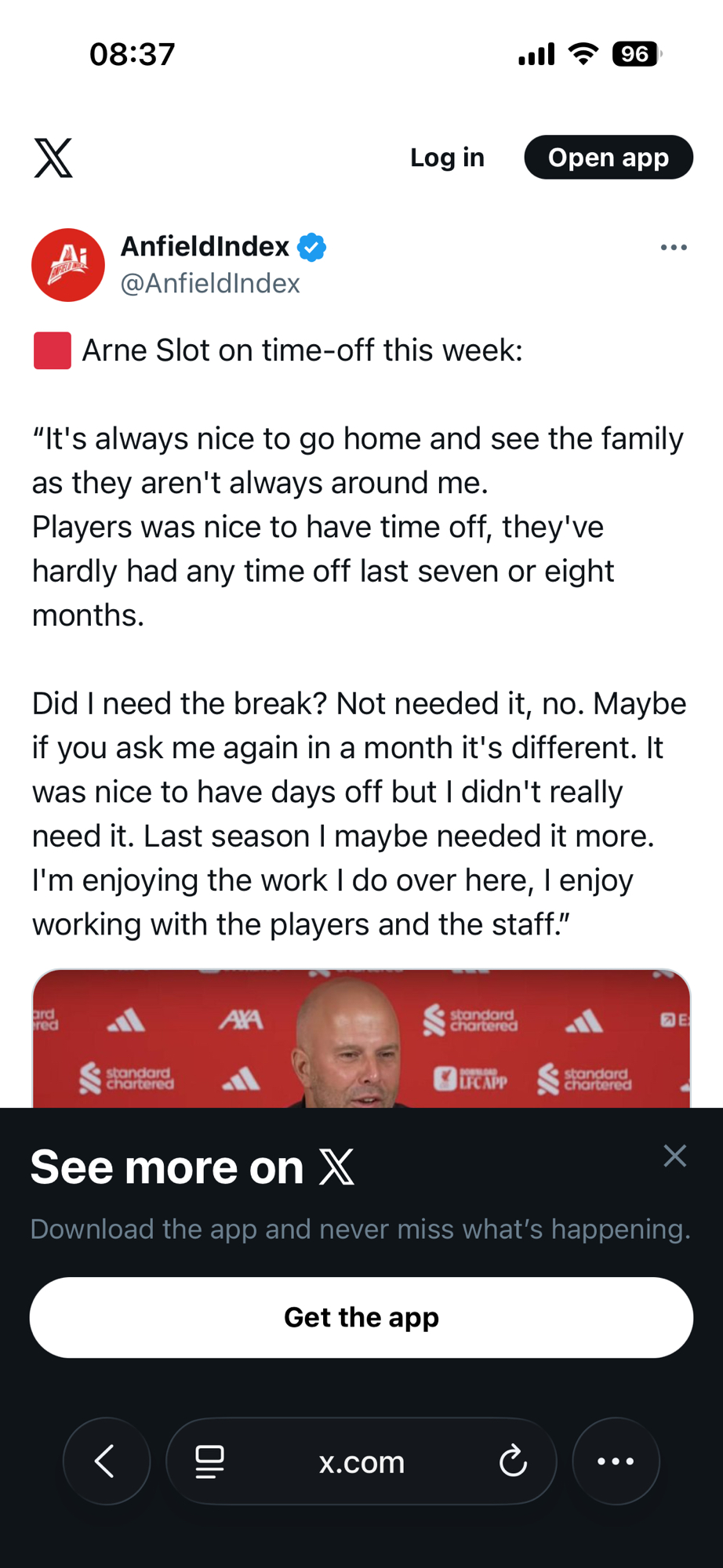Dismiss the See more on X banner

[674, 1156]
